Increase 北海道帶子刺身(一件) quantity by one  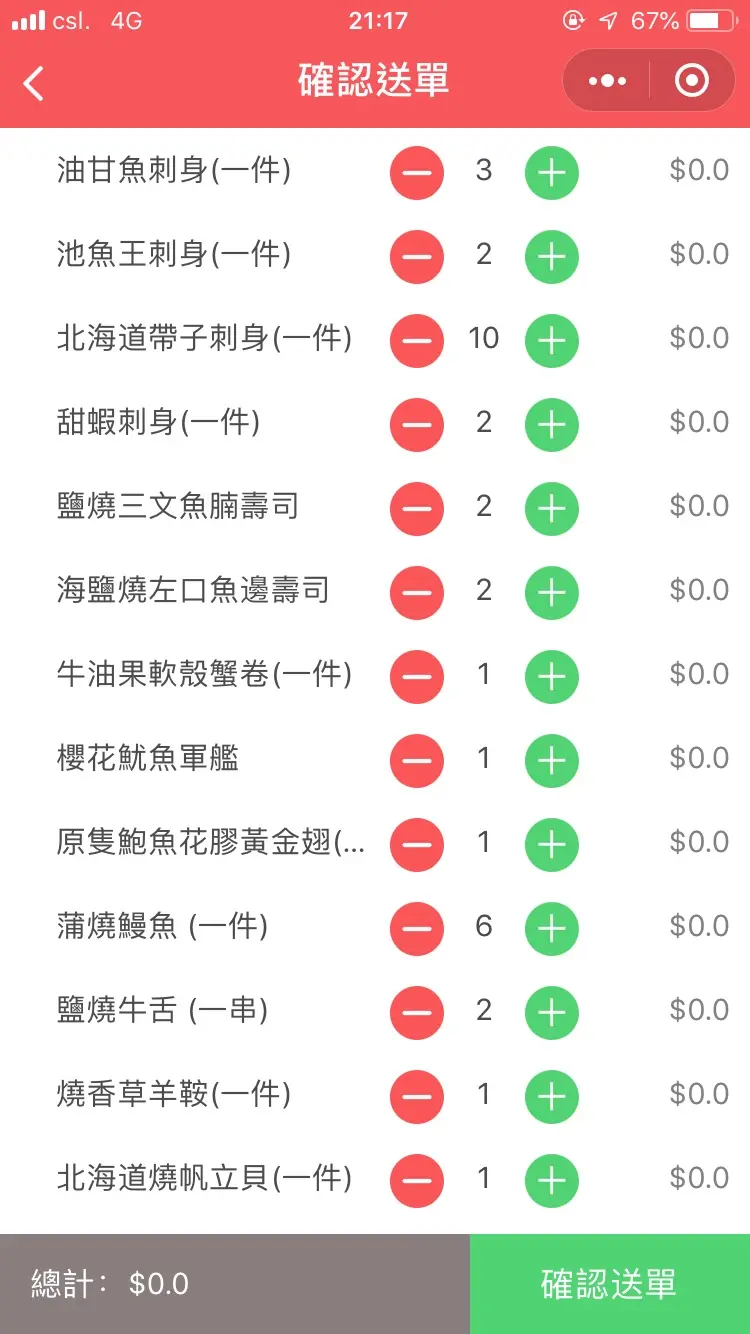[552, 341]
